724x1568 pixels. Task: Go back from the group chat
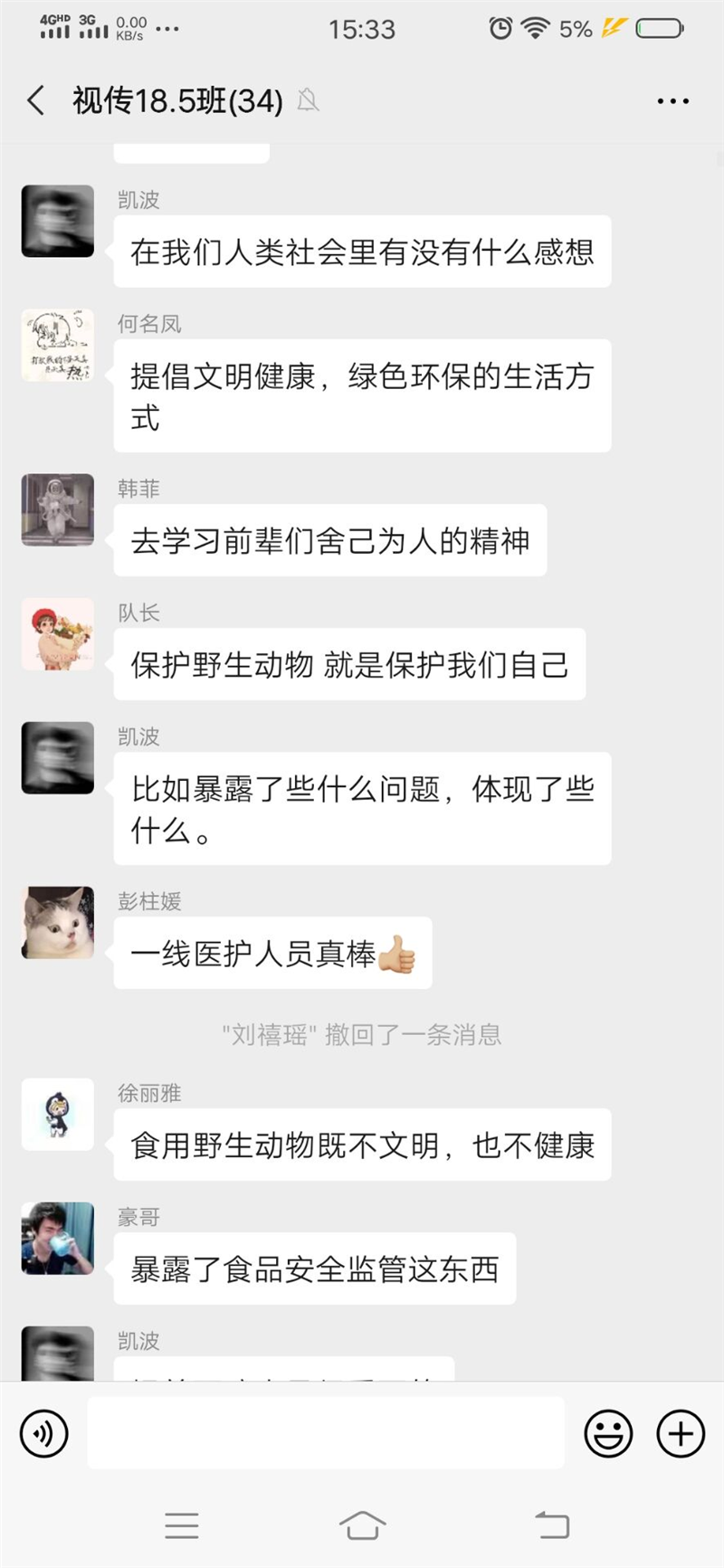click(36, 100)
